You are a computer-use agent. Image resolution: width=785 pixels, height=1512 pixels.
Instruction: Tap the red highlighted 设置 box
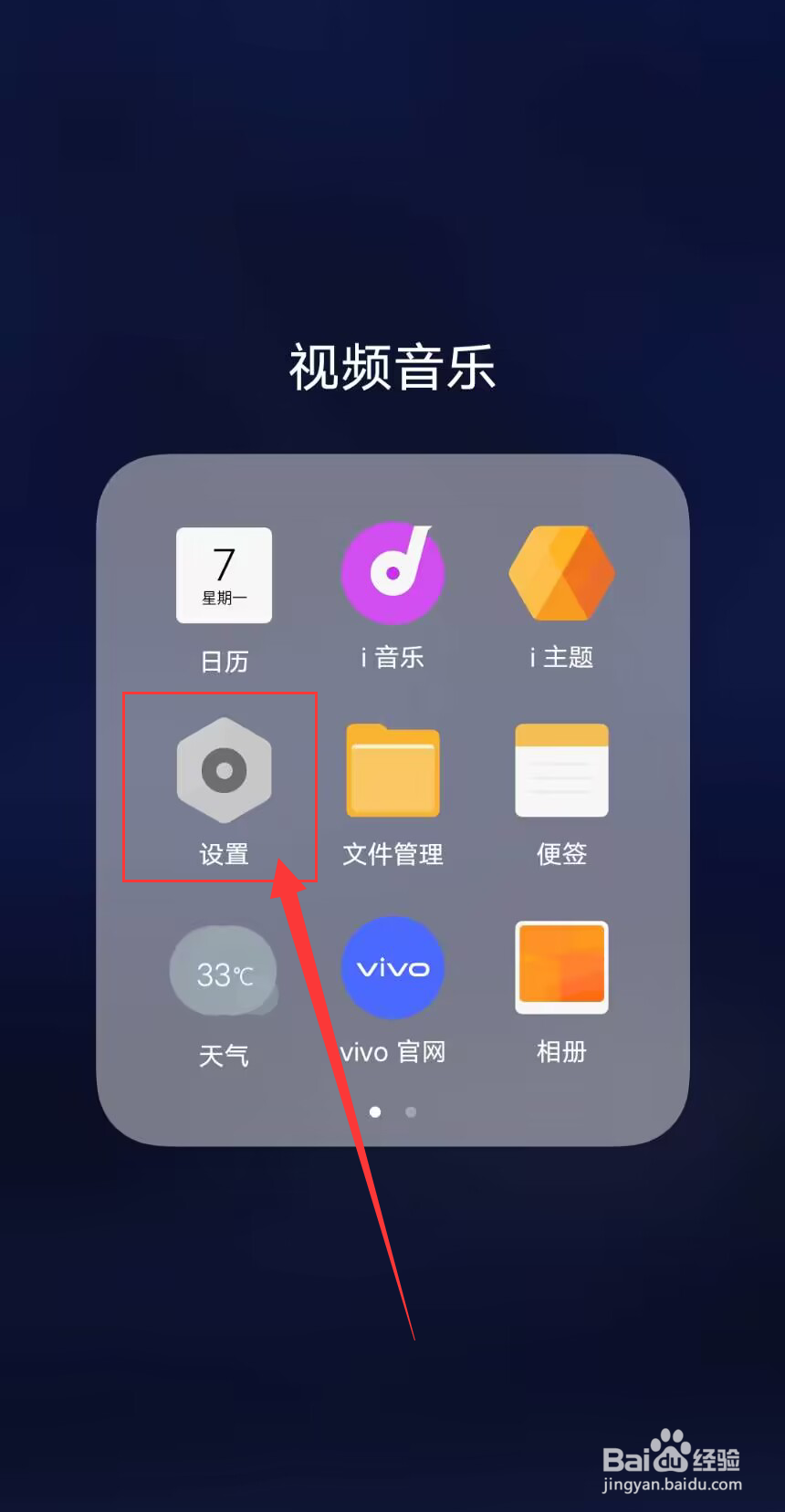(x=220, y=787)
